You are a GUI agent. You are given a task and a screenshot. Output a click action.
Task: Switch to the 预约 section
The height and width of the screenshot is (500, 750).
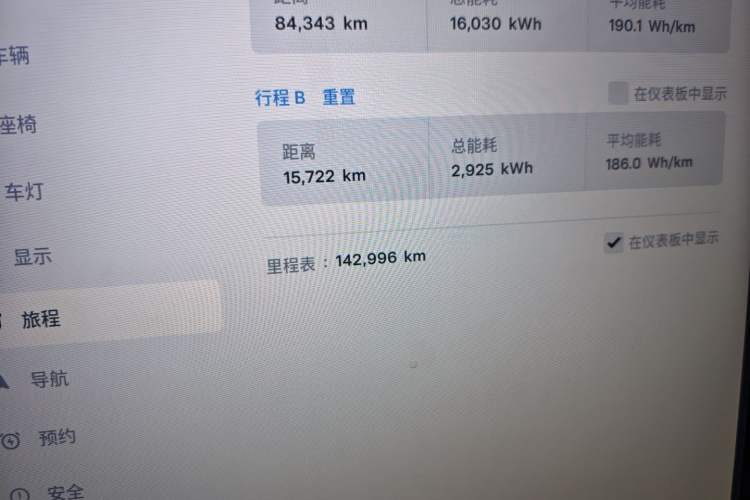click(56, 437)
